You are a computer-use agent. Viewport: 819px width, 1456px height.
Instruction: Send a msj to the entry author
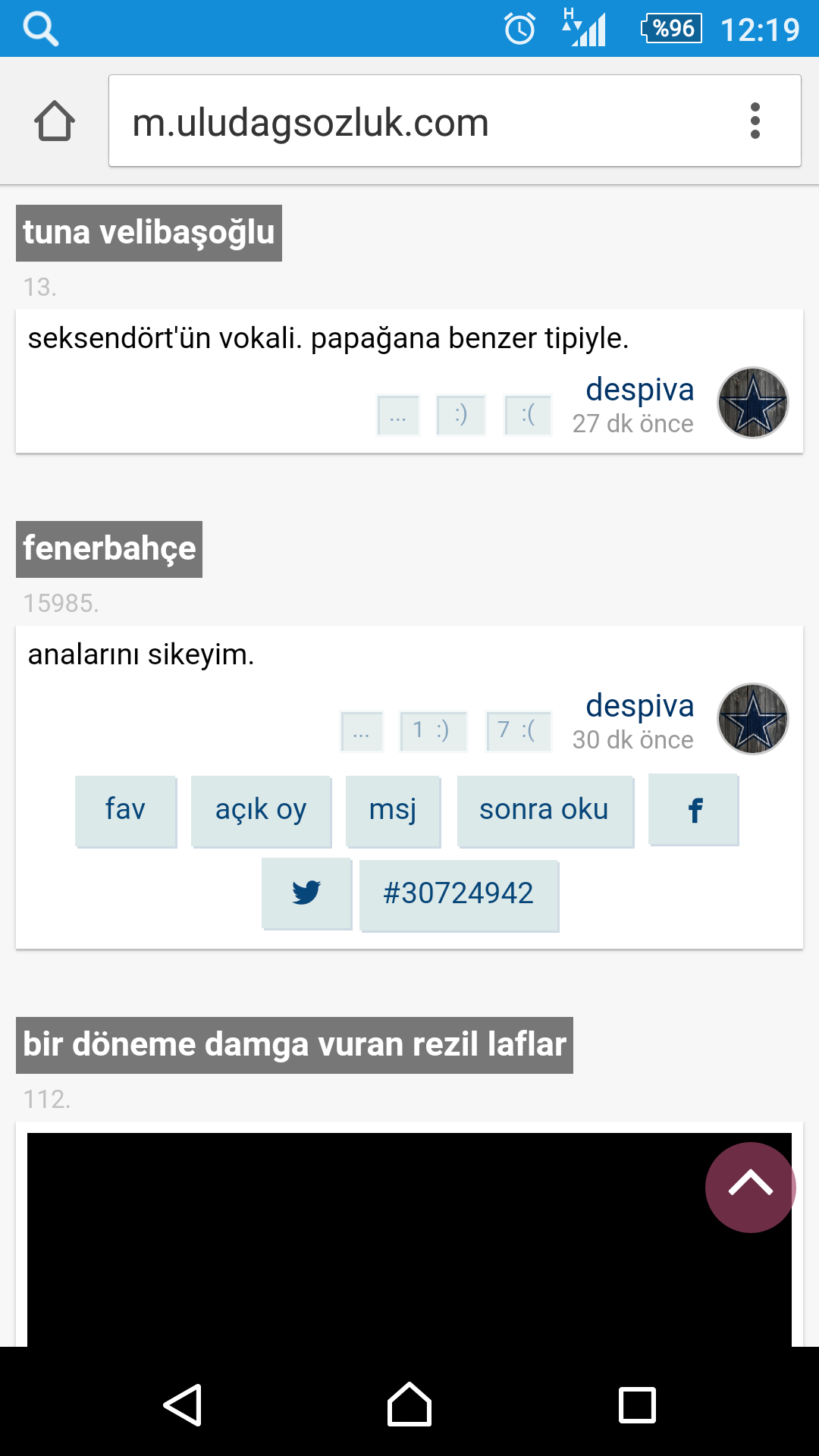(x=392, y=810)
